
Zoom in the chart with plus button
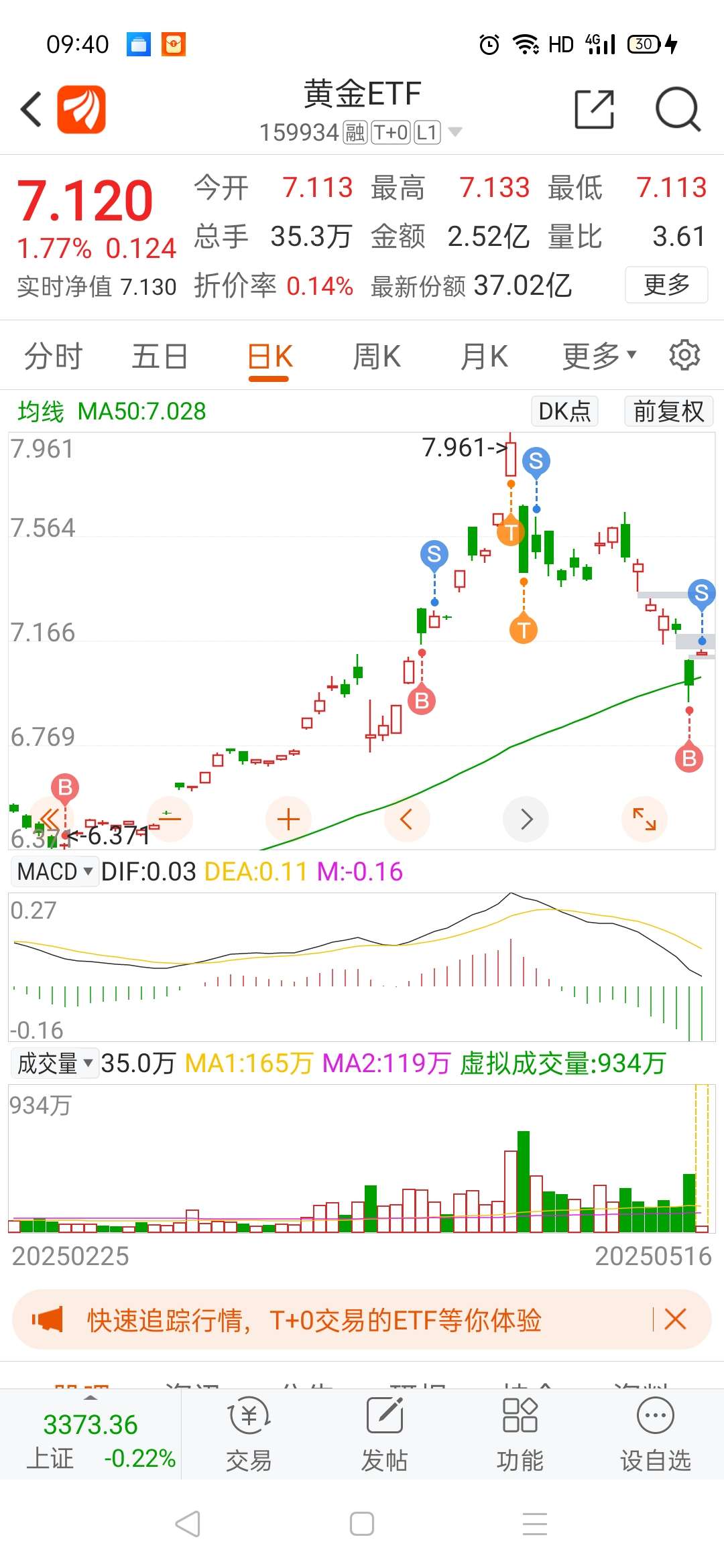click(x=288, y=819)
